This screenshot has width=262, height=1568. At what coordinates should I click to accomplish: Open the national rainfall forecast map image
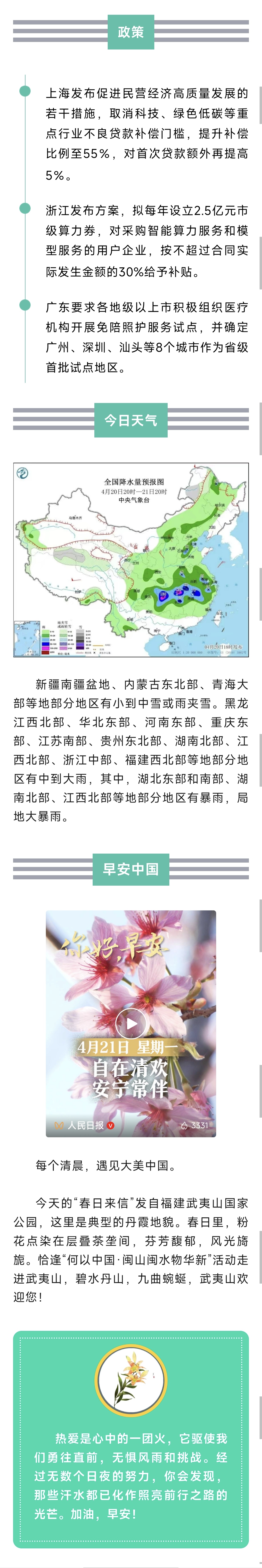coord(131,559)
